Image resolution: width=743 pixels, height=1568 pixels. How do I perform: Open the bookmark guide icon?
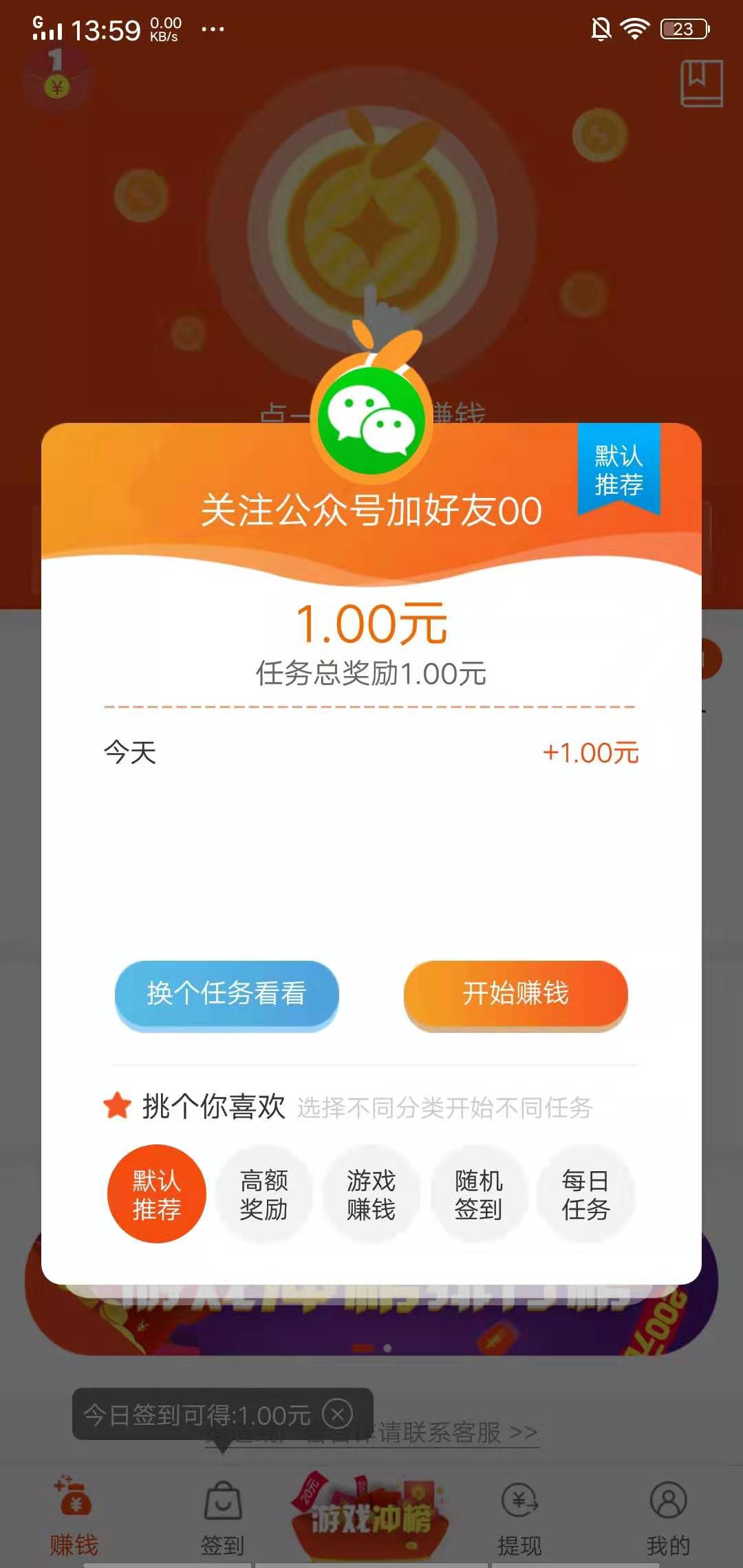tap(701, 83)
